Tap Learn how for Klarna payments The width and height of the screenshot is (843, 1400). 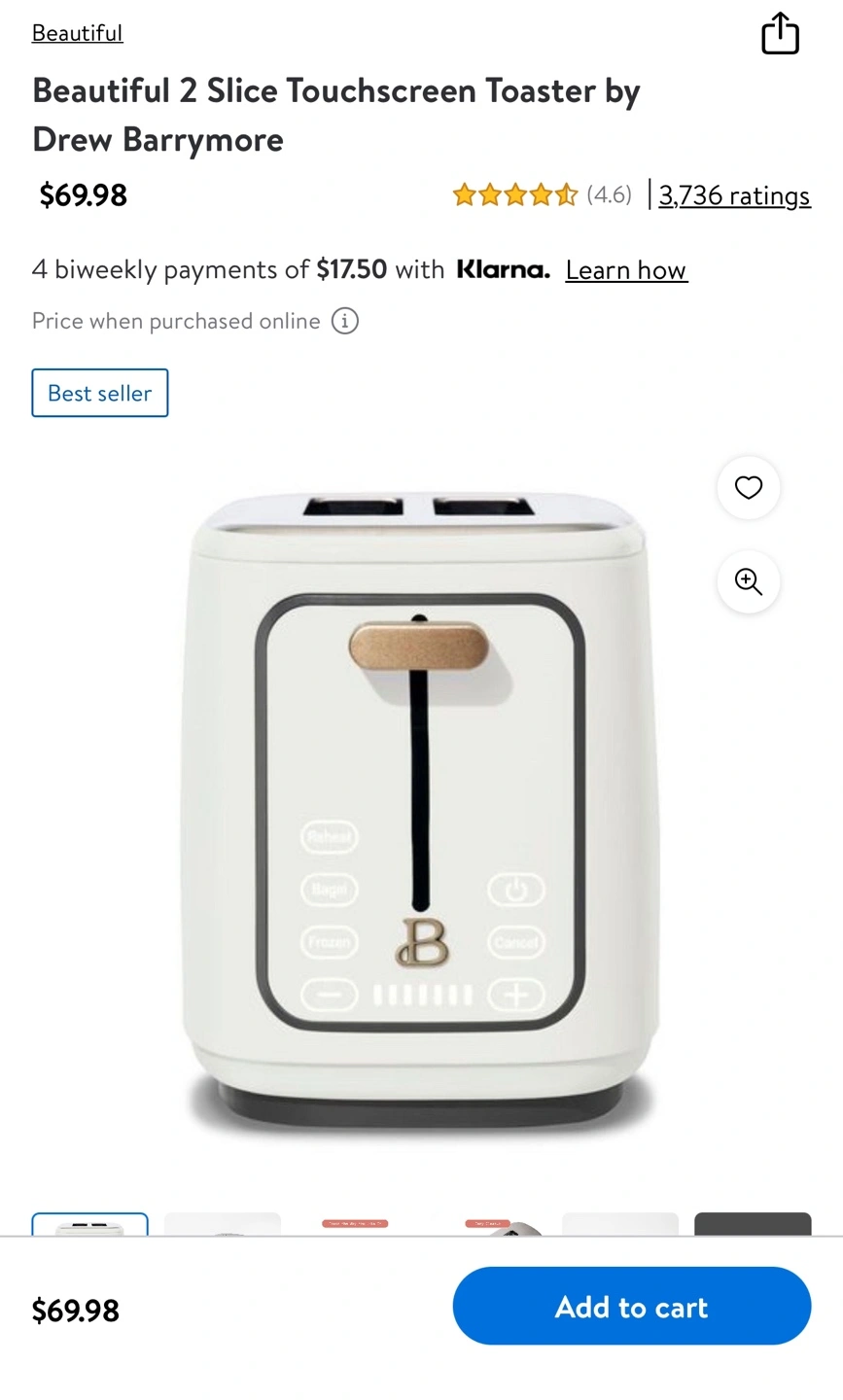[626, 269]
